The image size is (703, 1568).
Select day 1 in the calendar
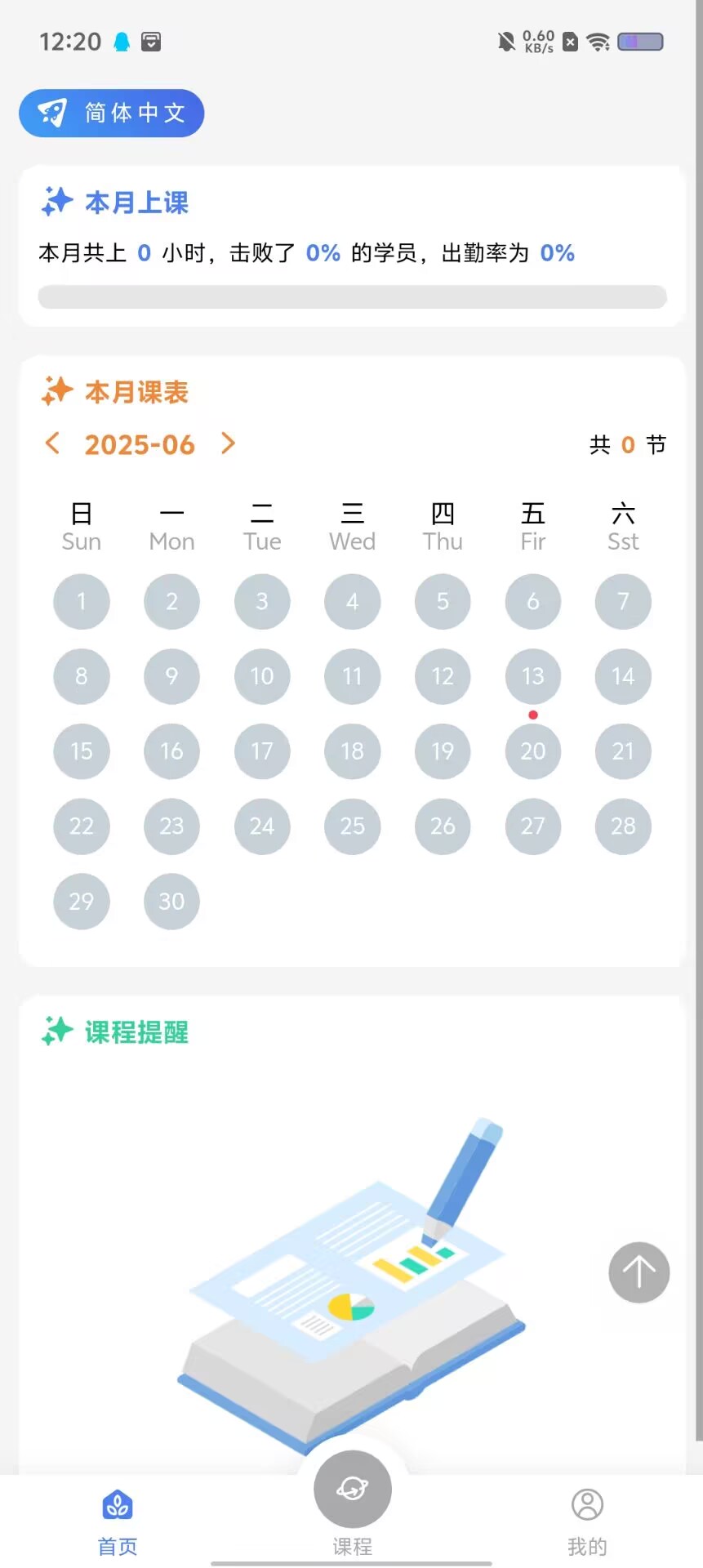click(x=82, y=602)
